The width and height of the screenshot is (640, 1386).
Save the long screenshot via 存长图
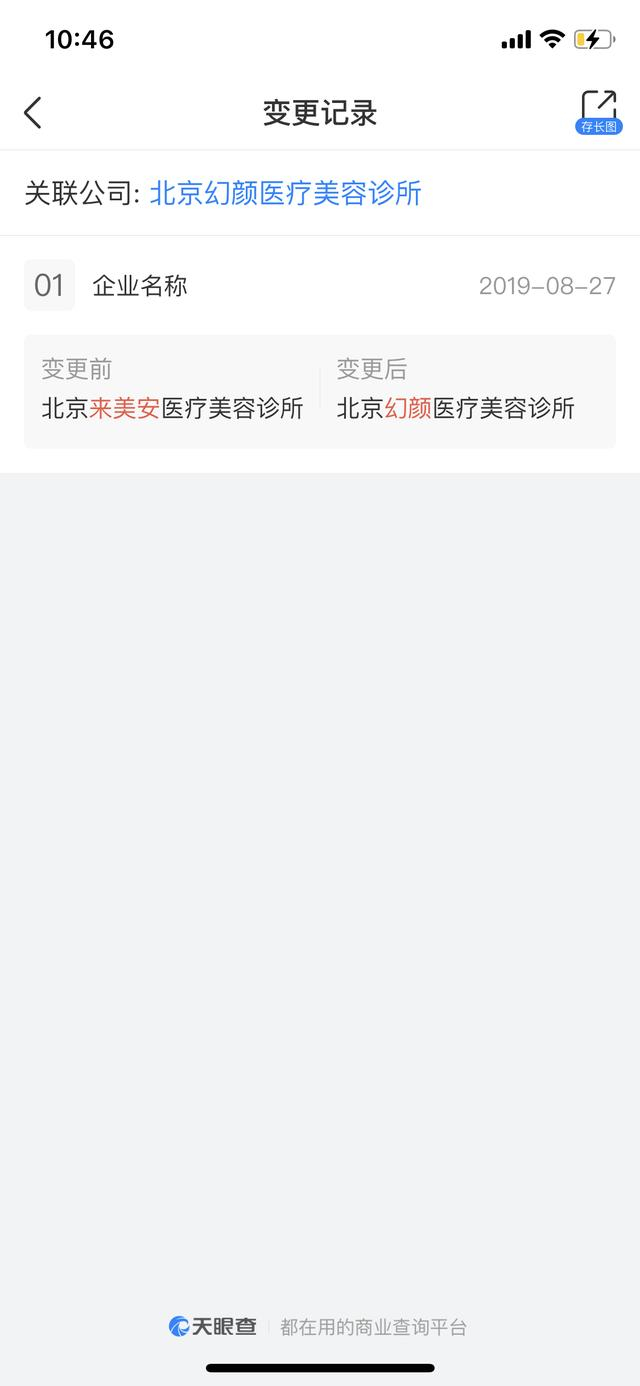click(x=598, y=112)
